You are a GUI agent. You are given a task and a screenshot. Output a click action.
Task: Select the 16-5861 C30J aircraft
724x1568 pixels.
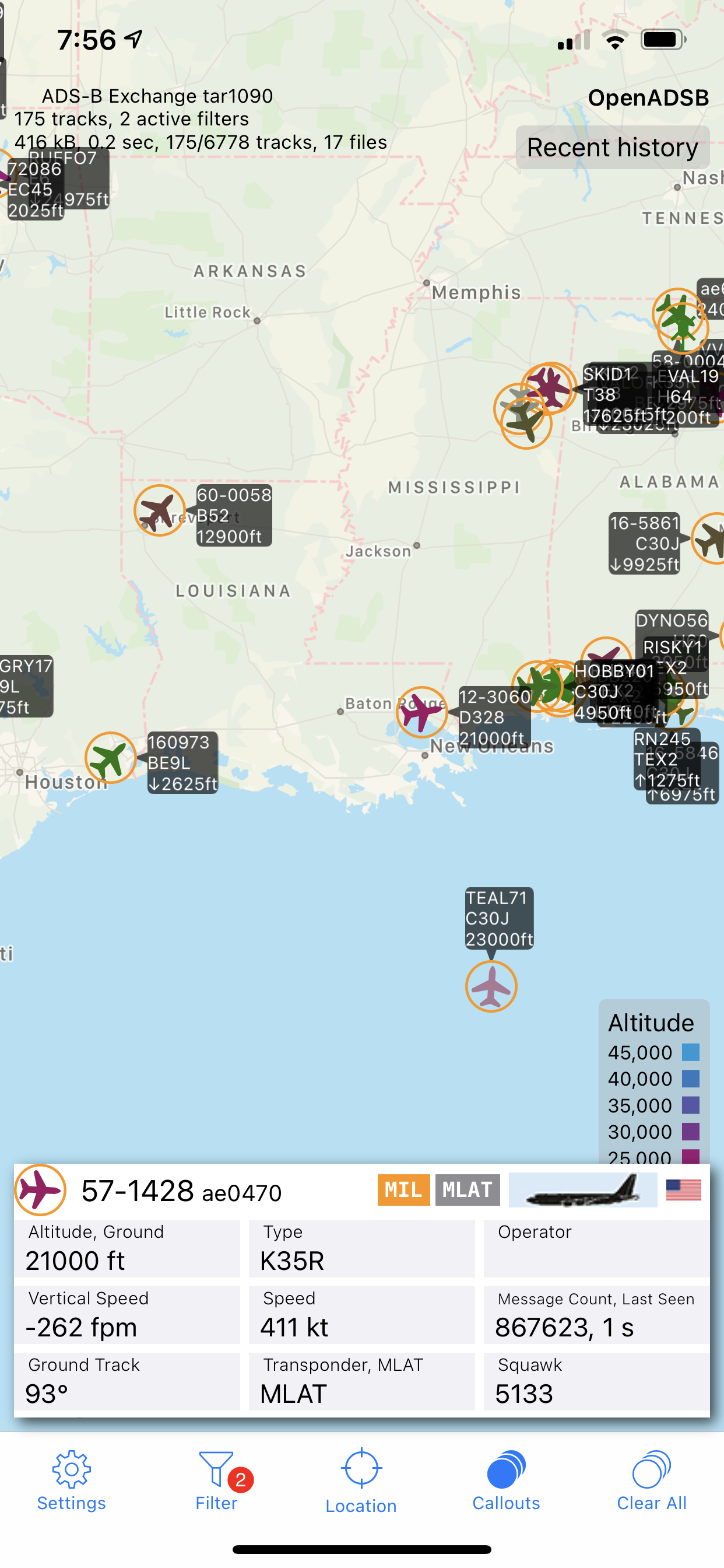[x=711, y=538]
